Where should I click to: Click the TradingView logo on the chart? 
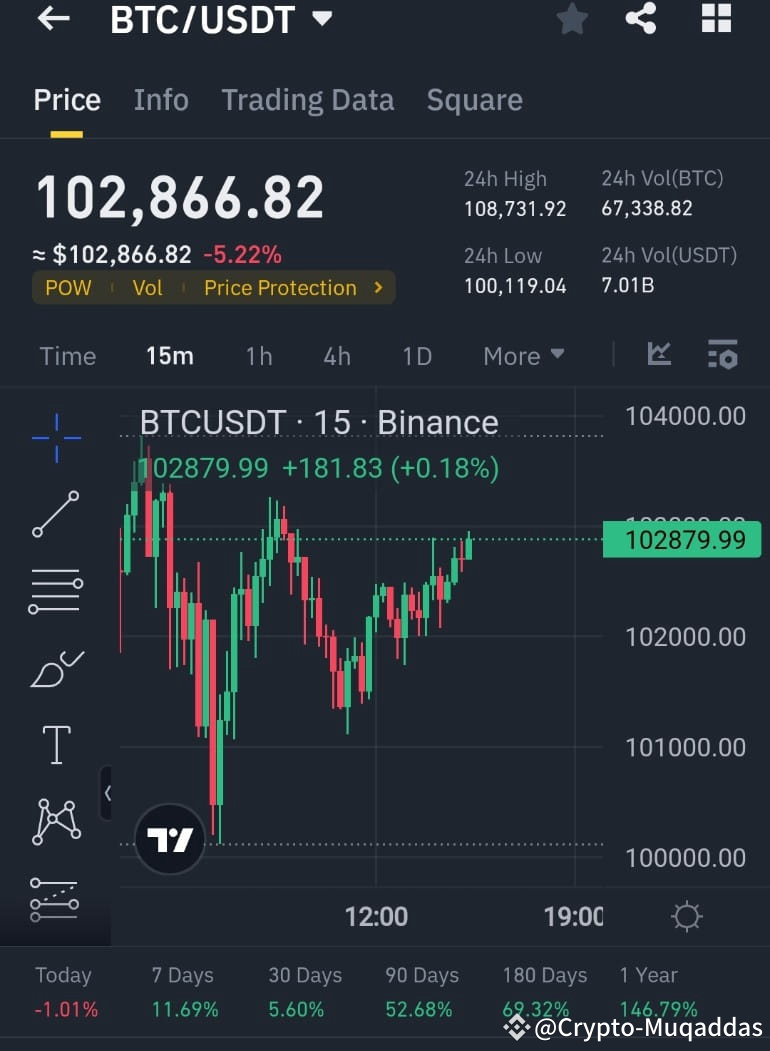pos(169,836)
